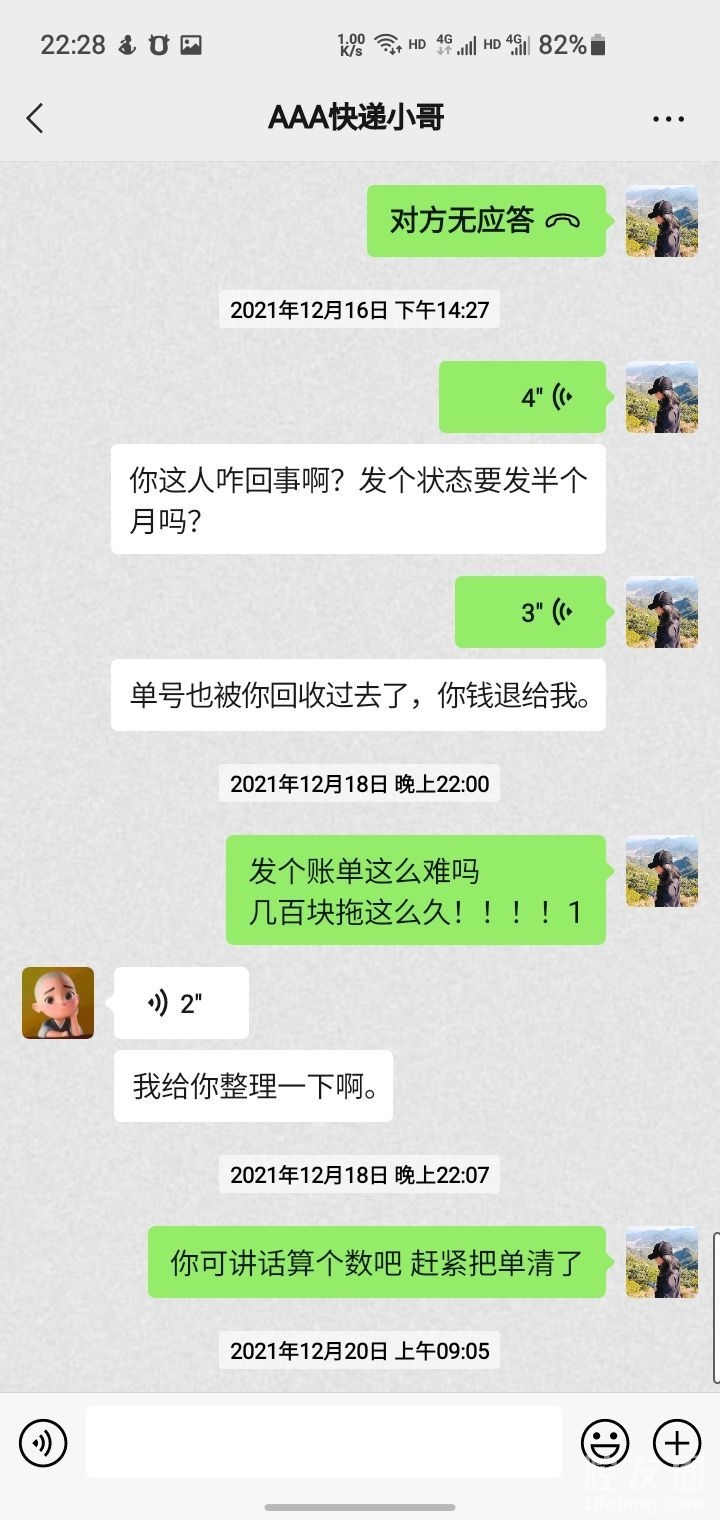Screen dimensions: 720x1520
Task: Play the 2-second voice message received
Action: [x=181, y=1003]
